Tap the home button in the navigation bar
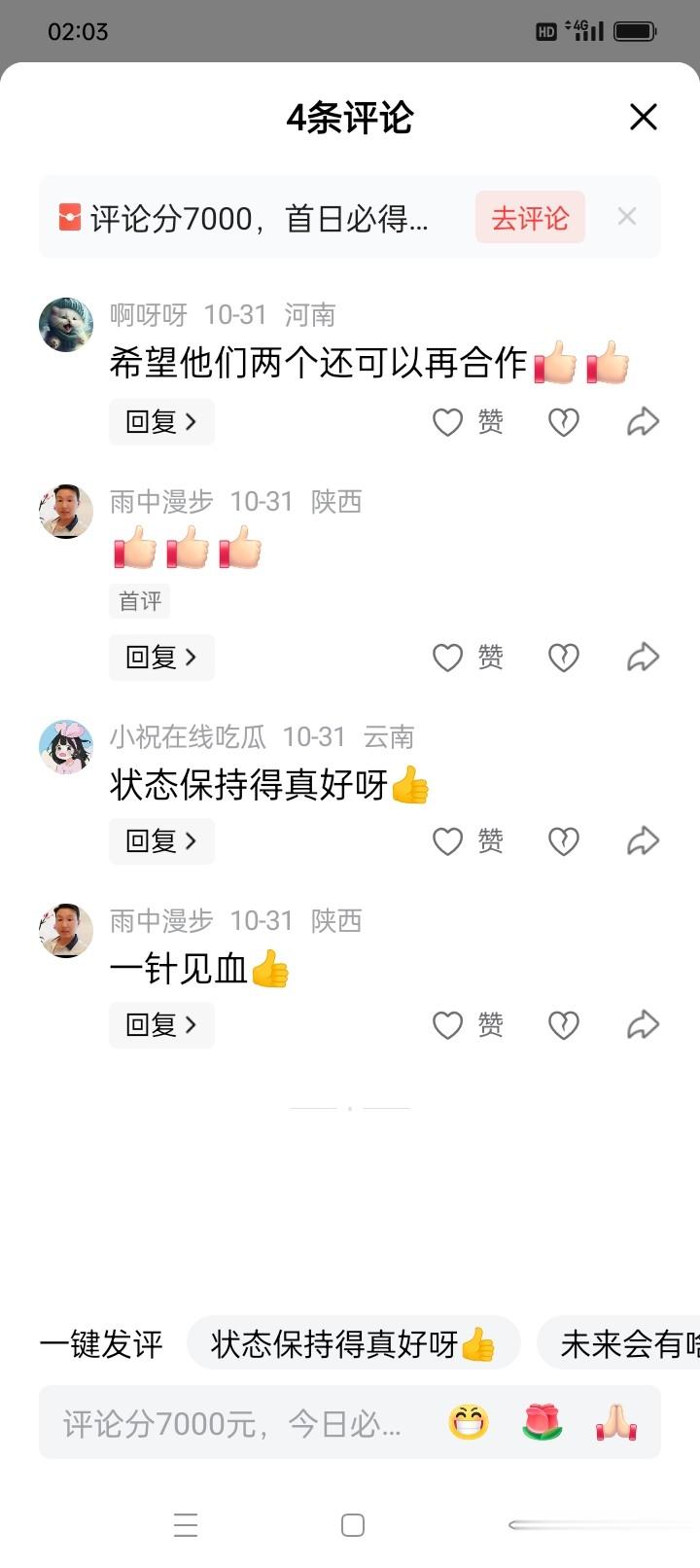 pyautogui.click(x=352, y=1525)
